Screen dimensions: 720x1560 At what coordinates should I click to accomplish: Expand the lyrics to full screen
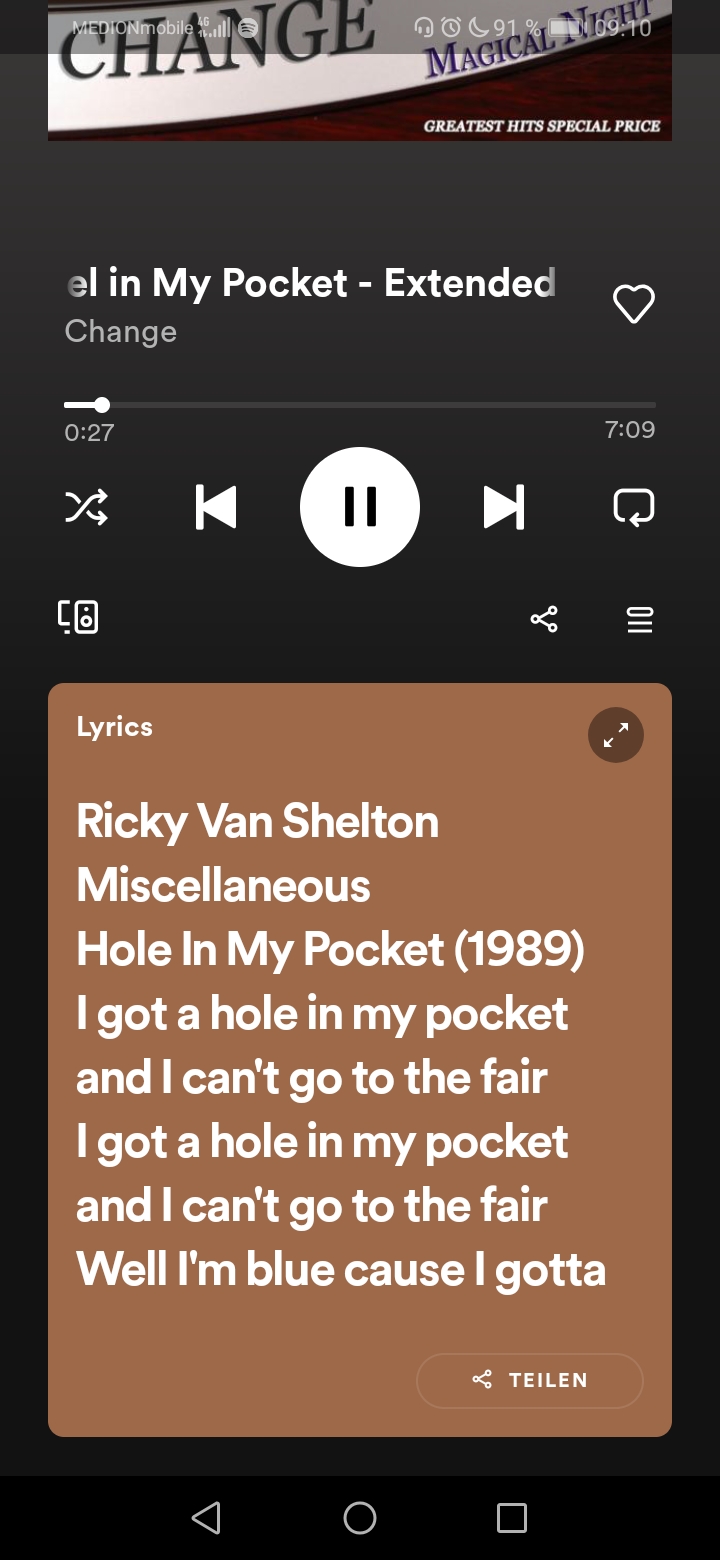(x=615, y=735)
